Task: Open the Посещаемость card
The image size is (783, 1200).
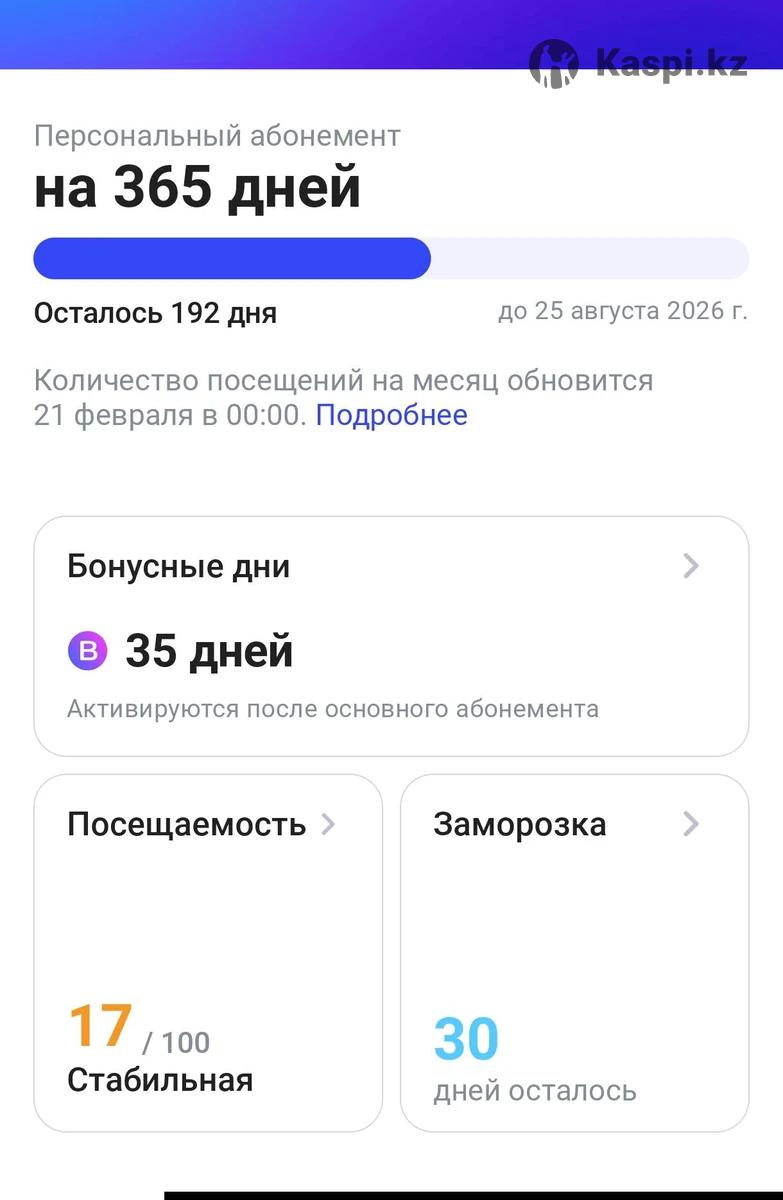Action: click(208, 952)
